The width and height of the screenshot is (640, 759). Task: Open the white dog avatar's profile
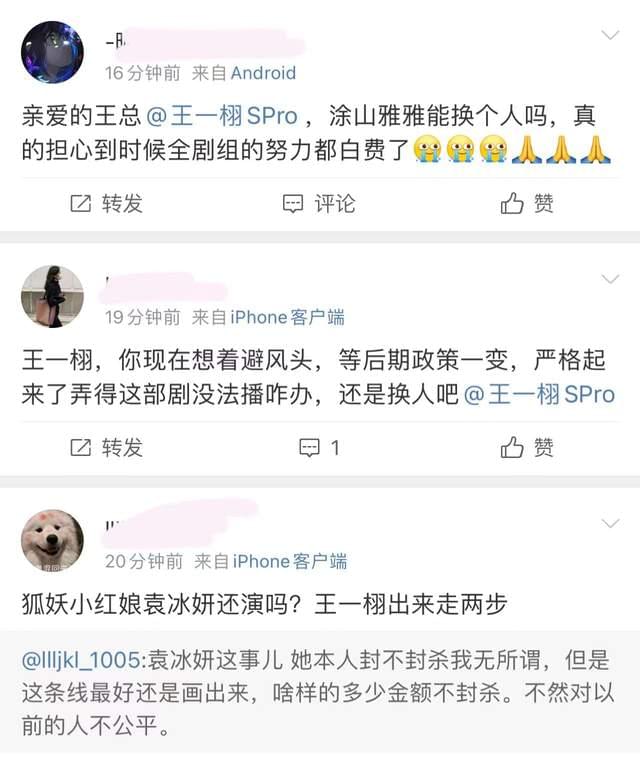coord(52,541)
